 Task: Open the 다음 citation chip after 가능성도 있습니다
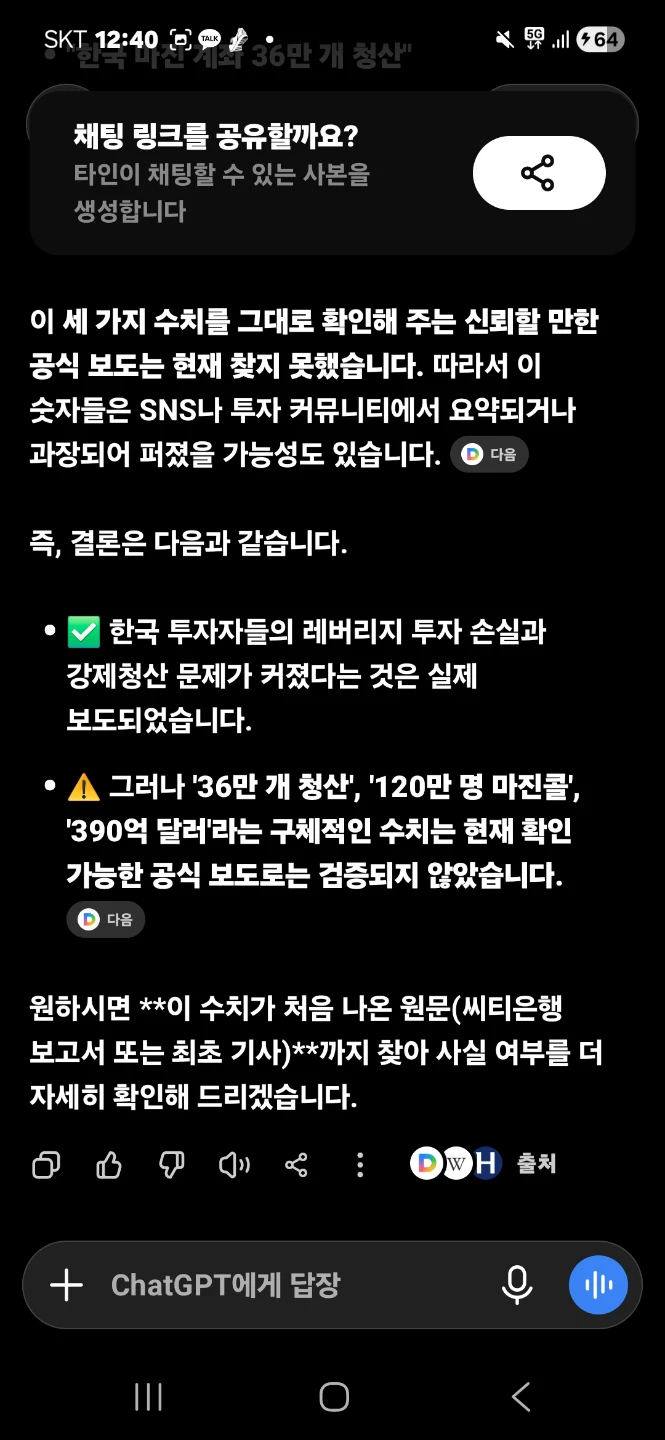489,454
